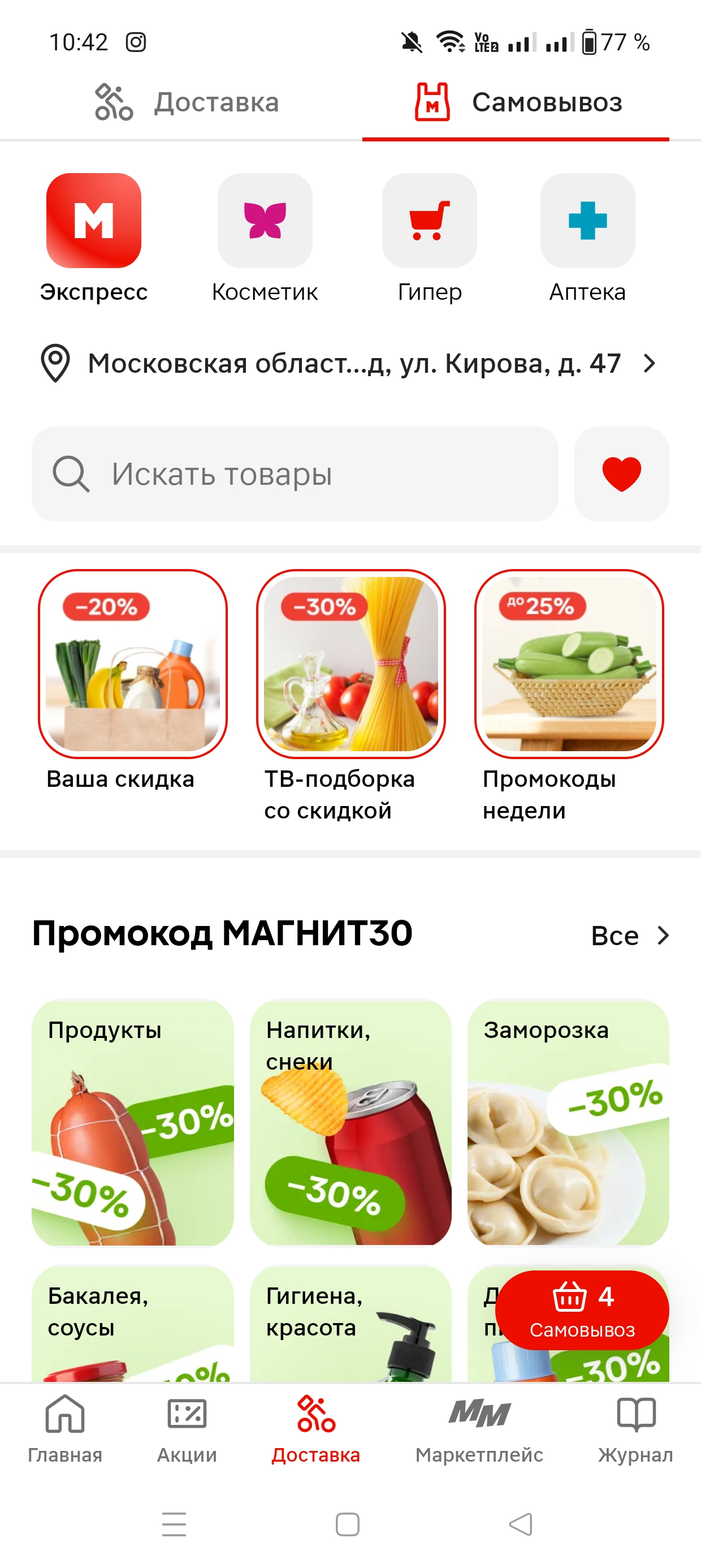Change the pickup address on ул. Кирова
Viewport: 701px width, 1568px height.
coord(350,363)
